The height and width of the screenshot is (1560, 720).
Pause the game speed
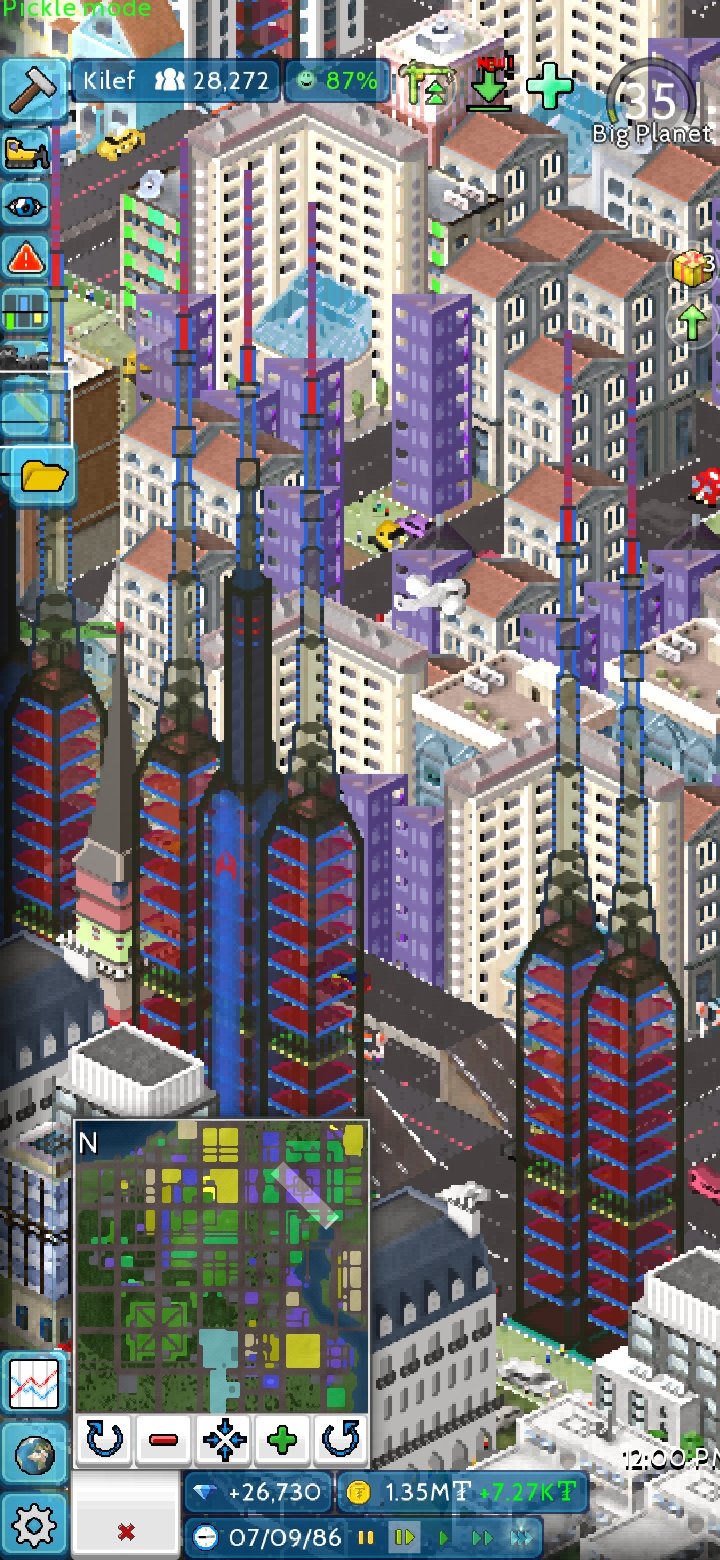pyautogui.click(x=366, y=1537)
